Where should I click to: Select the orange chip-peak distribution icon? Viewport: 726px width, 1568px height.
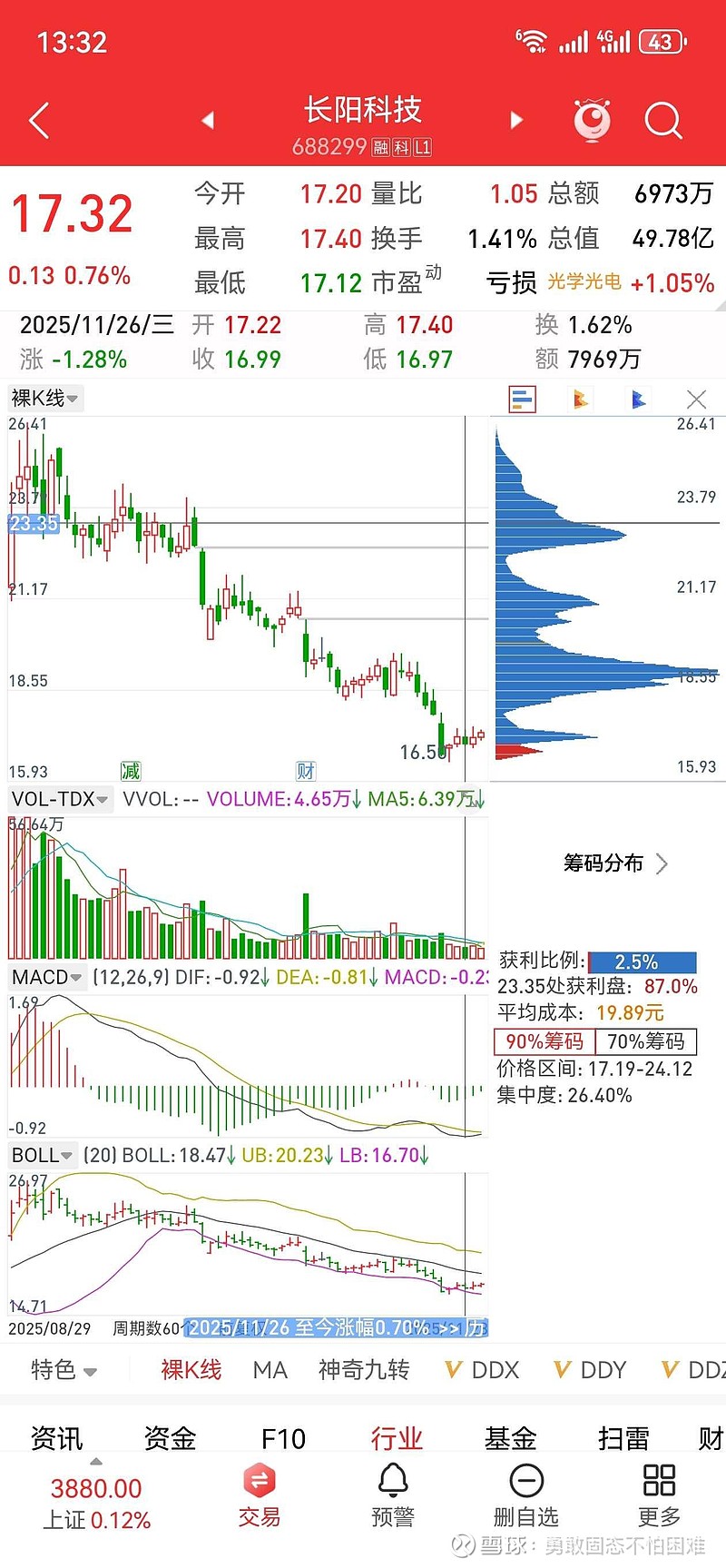click(x=580, y=399)
